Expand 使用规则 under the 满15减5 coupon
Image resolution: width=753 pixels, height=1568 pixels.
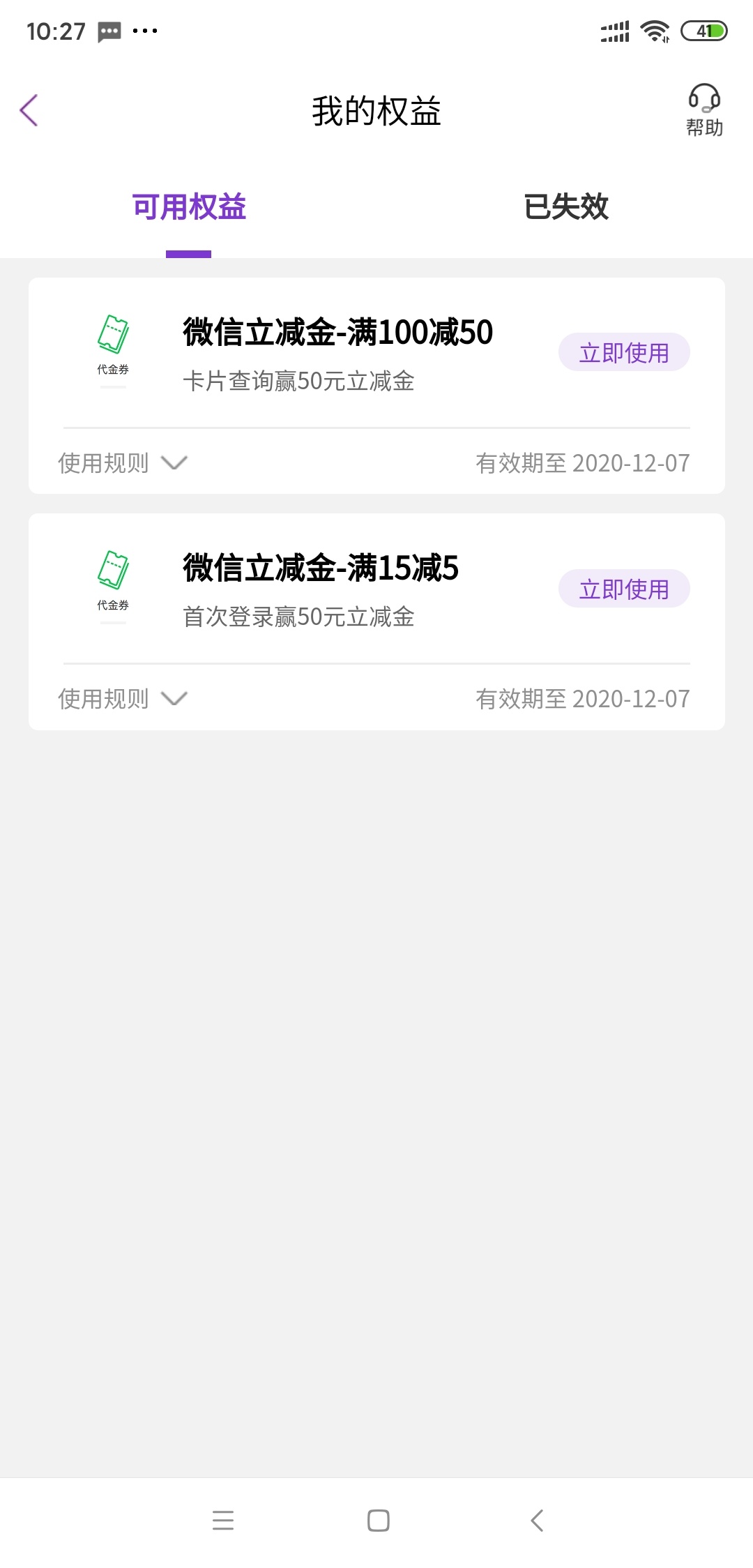click(123, 698)
